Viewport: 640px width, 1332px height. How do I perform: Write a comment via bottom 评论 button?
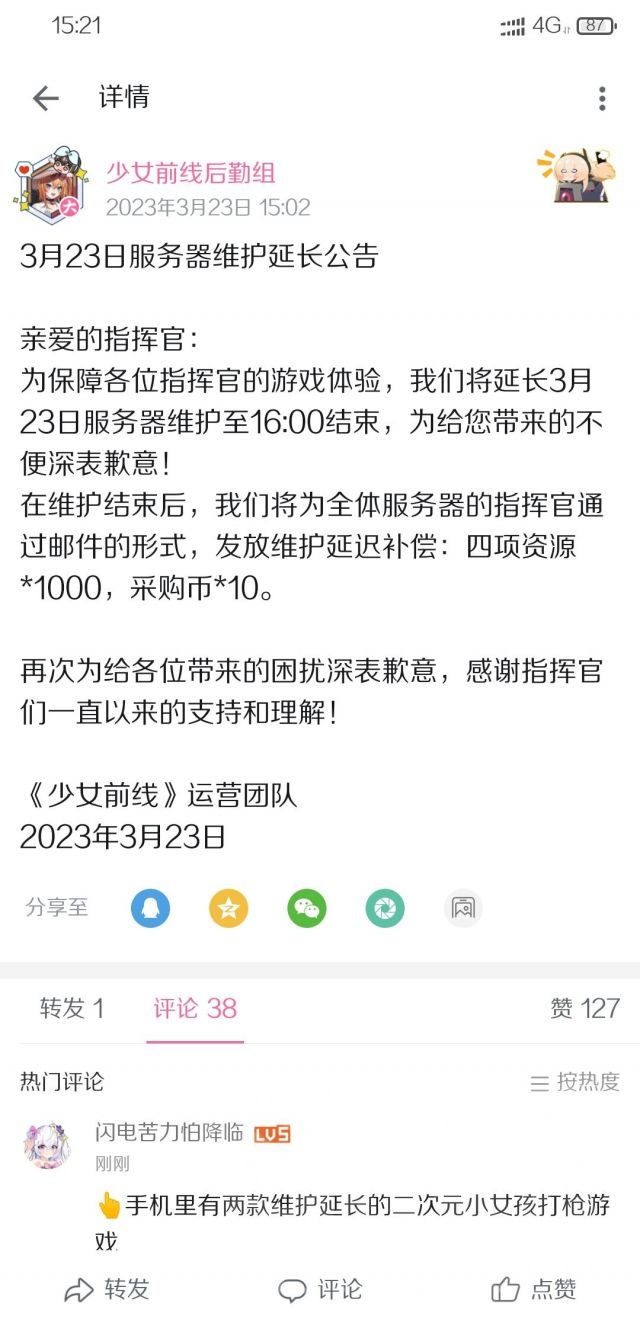320,1290
